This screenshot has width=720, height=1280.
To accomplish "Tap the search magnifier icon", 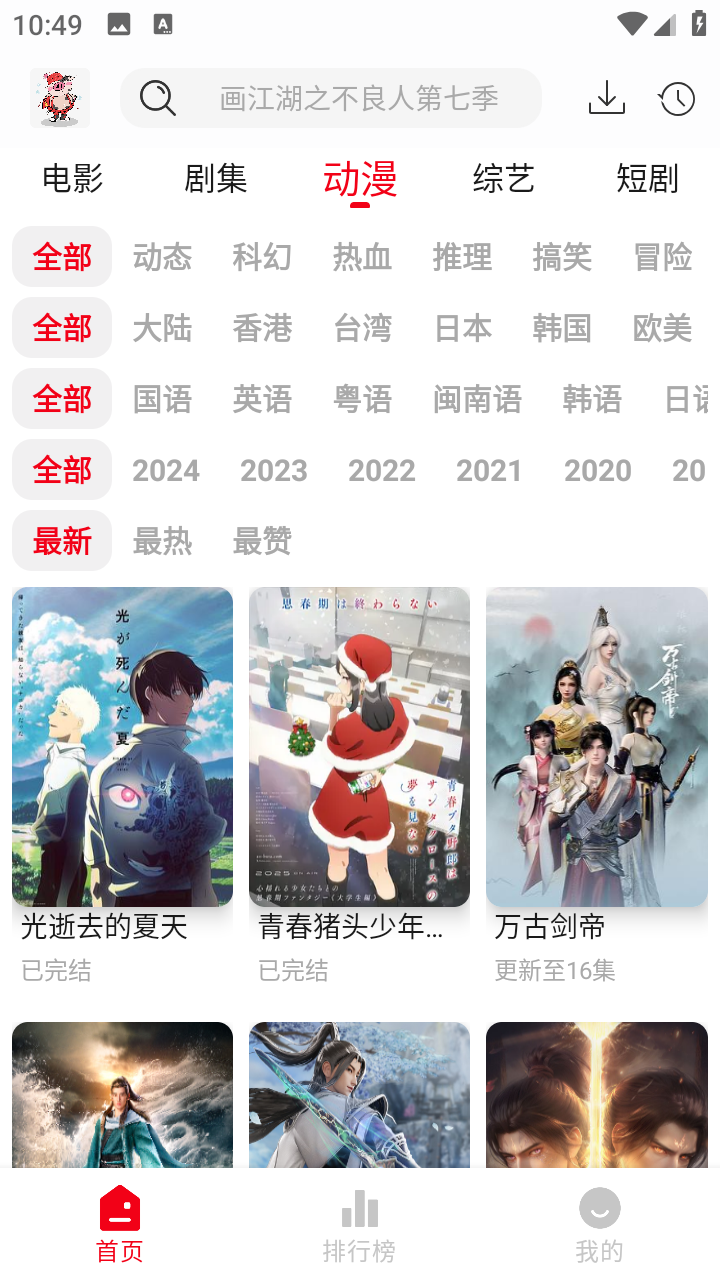I will point(158,98).
